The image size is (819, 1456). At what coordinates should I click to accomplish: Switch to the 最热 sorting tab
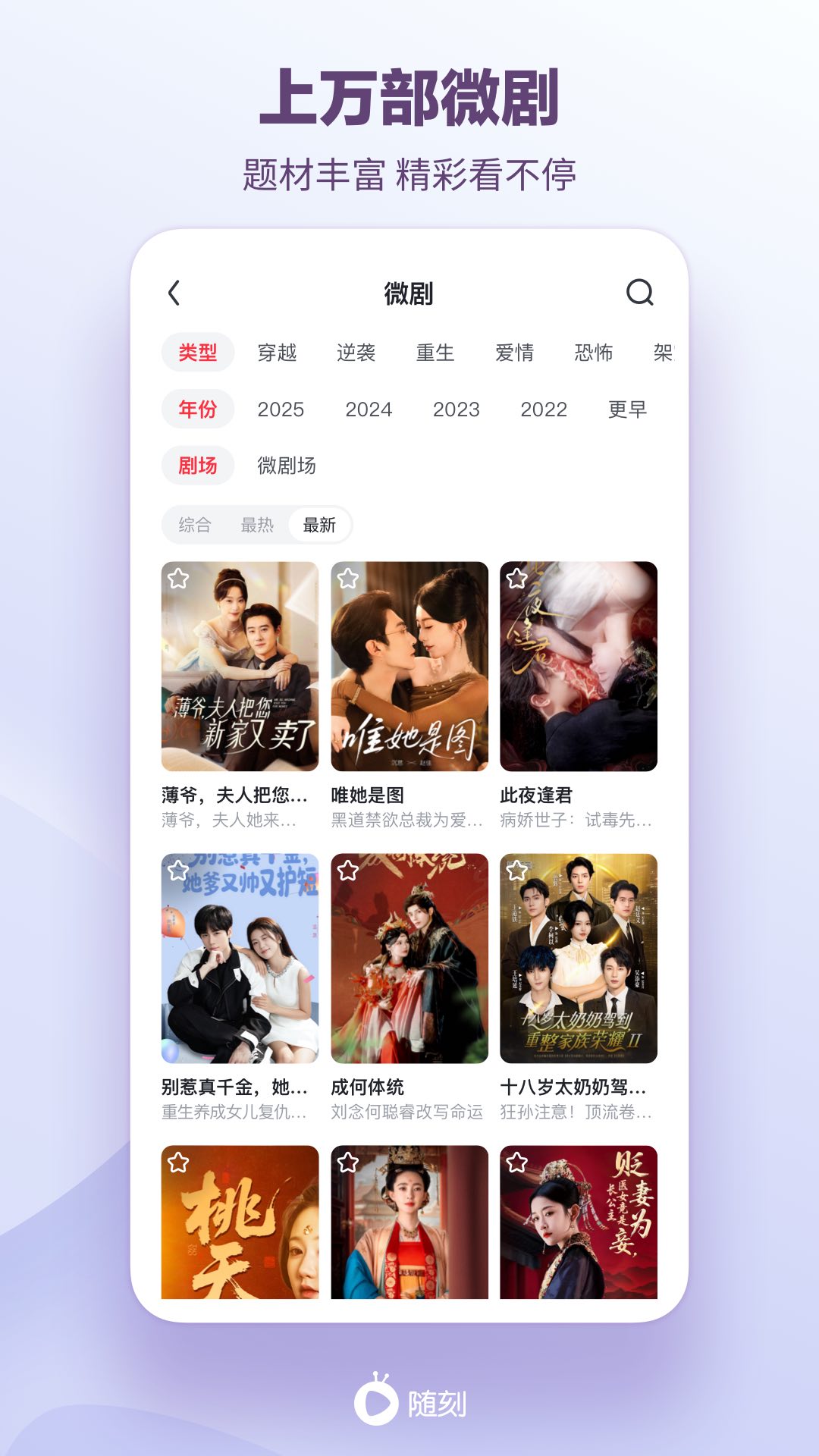coord(256,524)
